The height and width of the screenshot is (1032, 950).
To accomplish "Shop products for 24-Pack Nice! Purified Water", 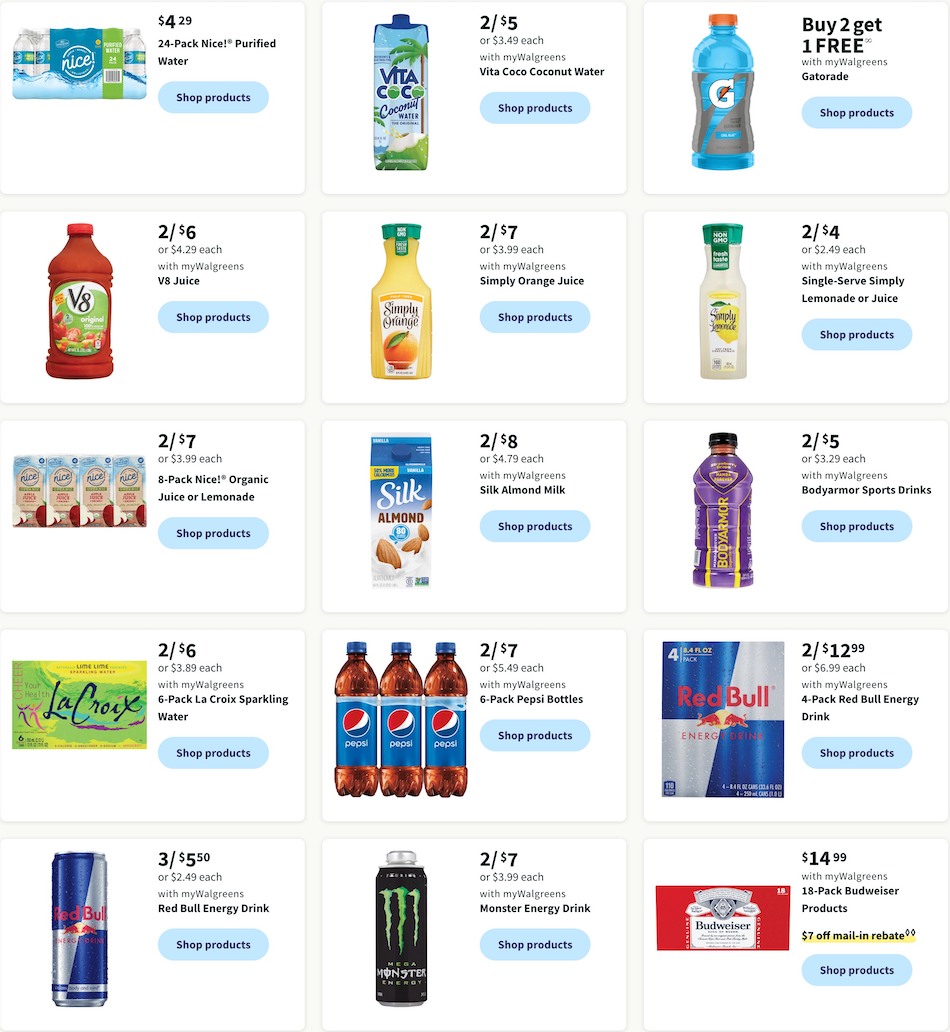I will [213, 98].
